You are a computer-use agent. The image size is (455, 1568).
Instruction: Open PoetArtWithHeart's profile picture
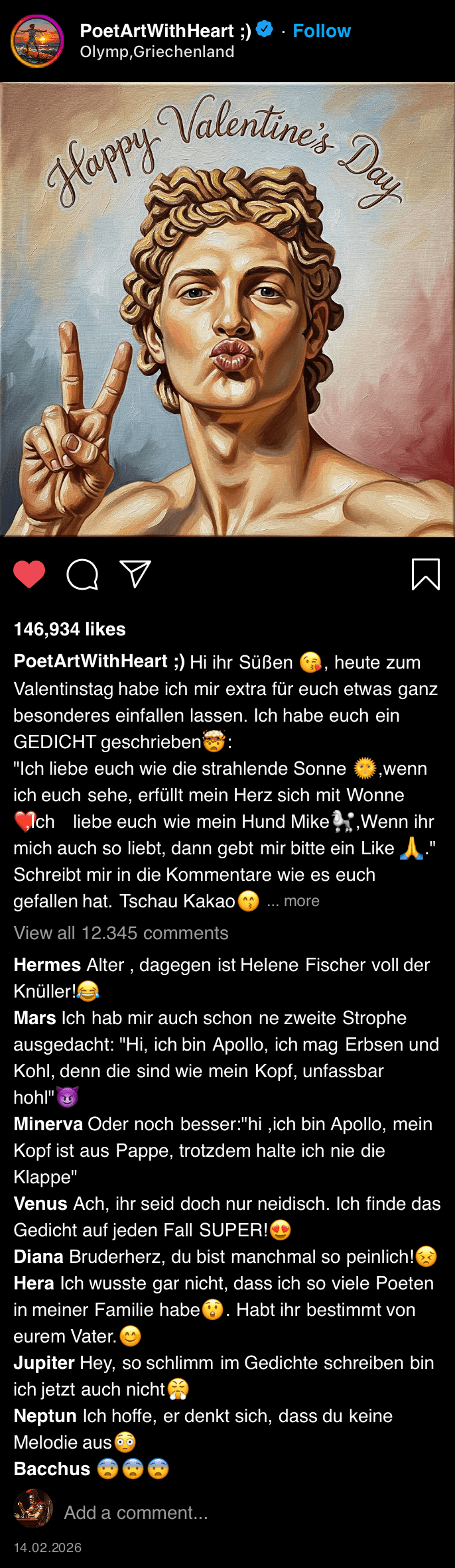[37, 41]
